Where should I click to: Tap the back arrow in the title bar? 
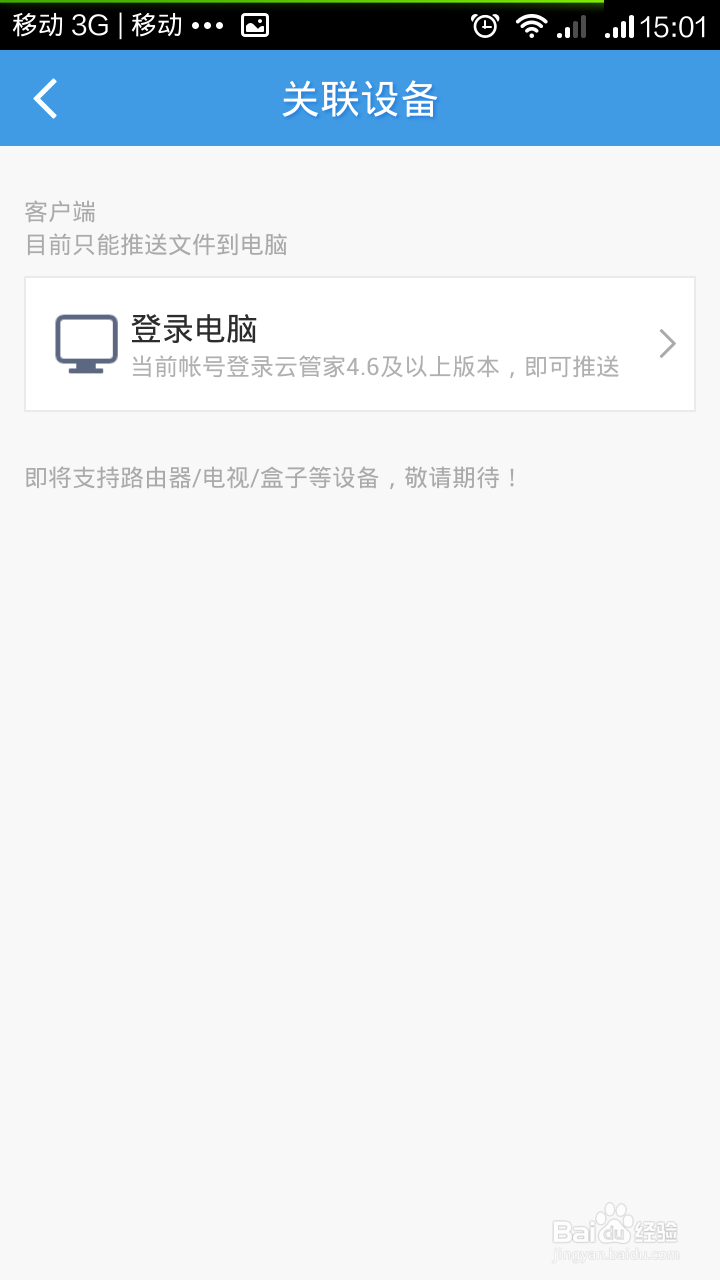click(44, 98)
